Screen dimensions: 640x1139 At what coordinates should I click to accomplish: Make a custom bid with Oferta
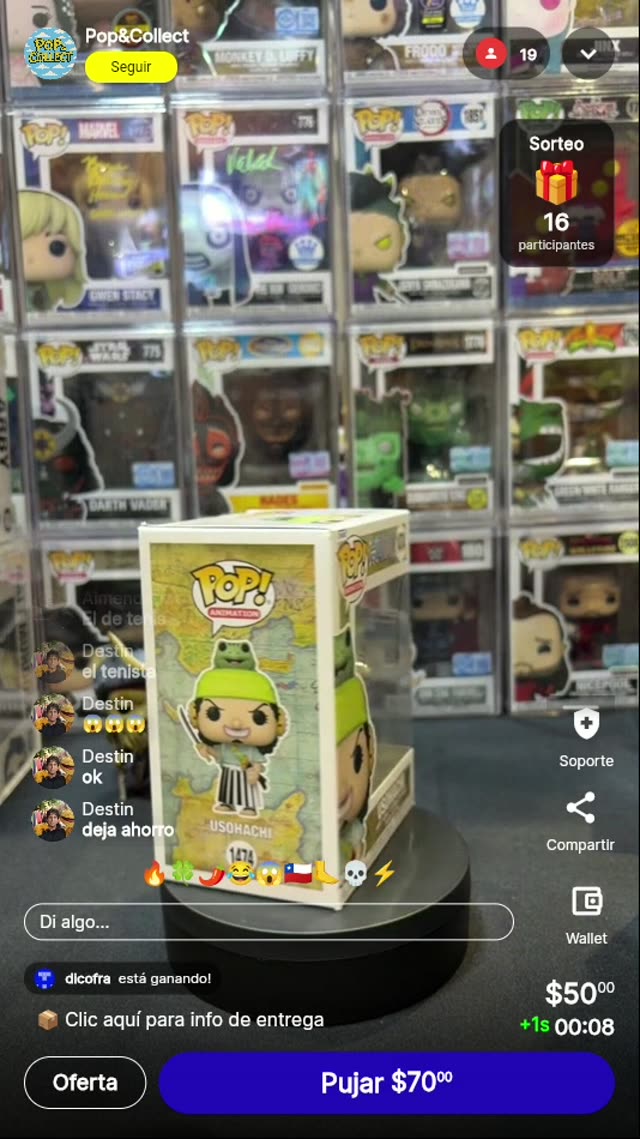pyautogui.click(x=85, y=1082)
